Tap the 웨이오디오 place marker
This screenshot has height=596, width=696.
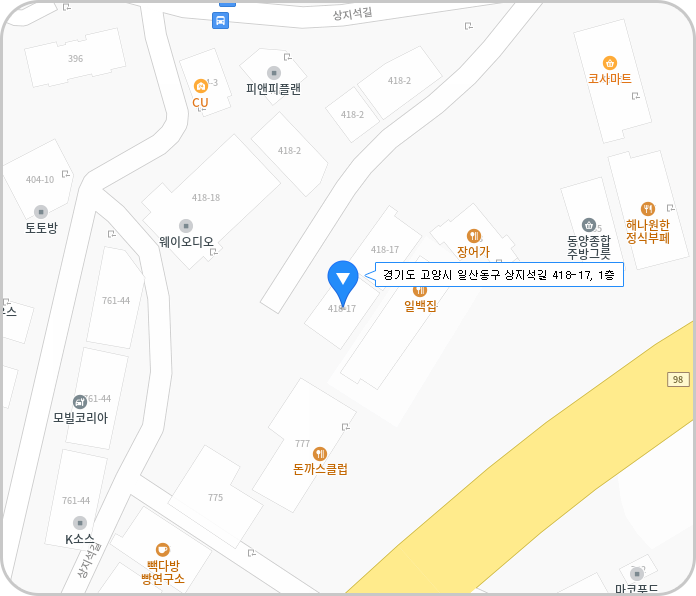[186, 226]
